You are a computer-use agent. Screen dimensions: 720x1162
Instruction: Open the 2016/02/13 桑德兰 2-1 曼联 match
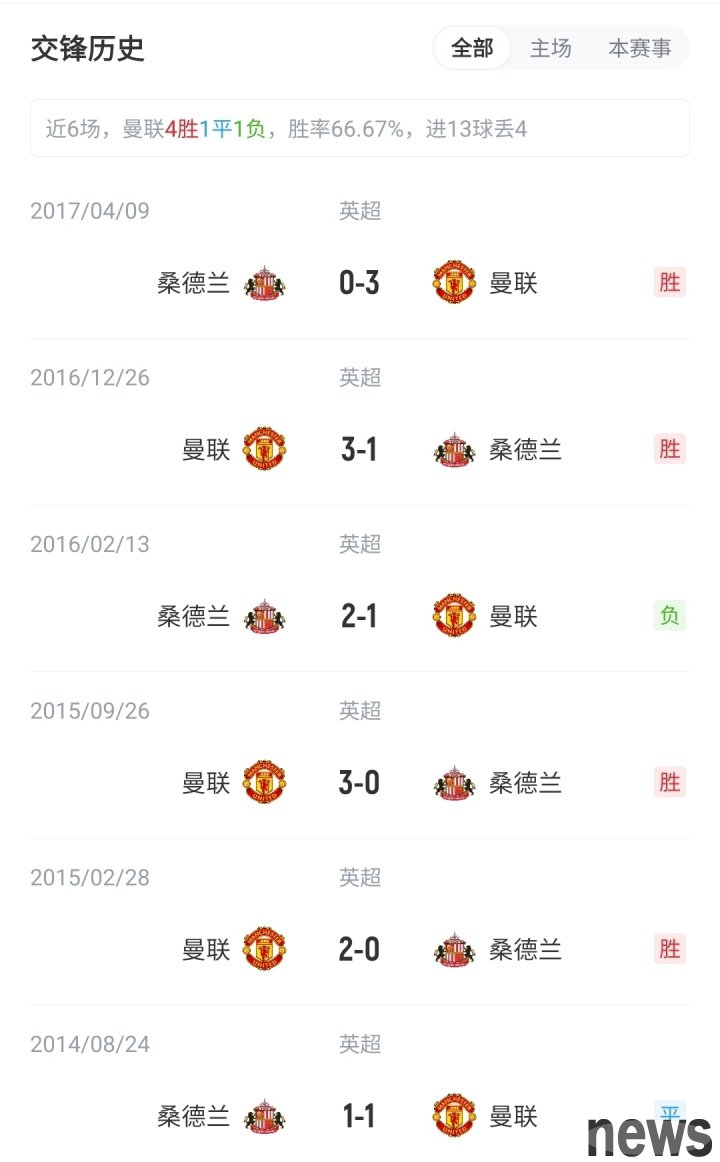coord(359,616)
